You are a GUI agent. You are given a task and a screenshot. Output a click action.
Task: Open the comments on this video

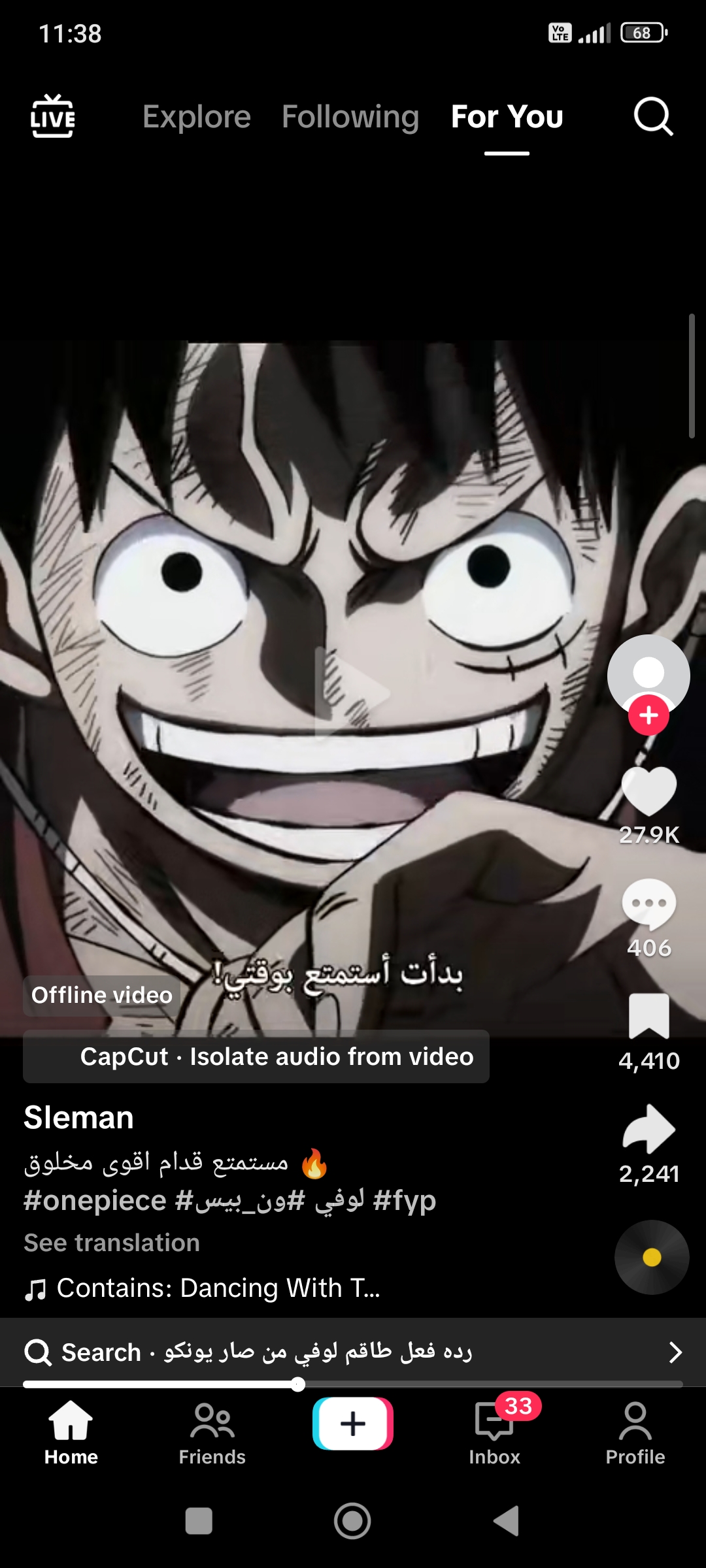648,905
